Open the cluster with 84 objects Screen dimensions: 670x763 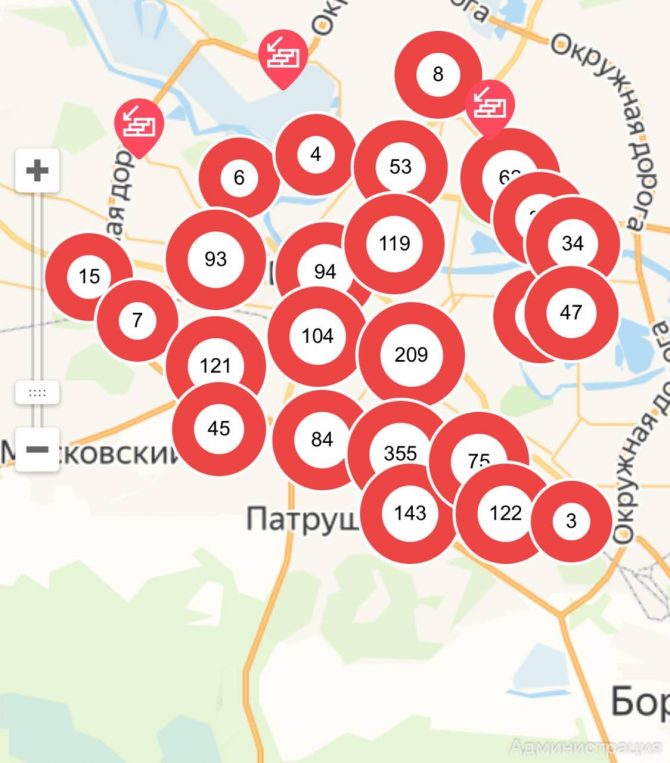pyautogui.click(x=321, y=439)
